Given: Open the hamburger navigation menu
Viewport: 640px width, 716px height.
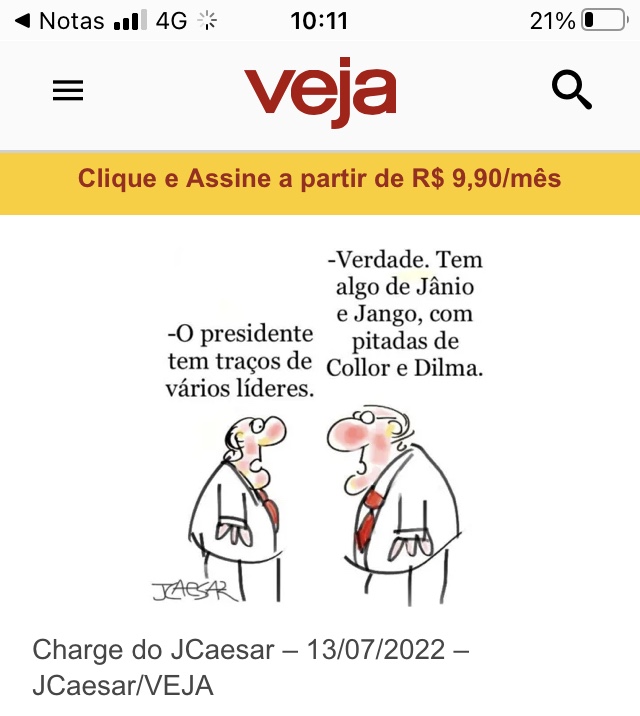Looking at the screenshot, I should (x=68, y=91).
